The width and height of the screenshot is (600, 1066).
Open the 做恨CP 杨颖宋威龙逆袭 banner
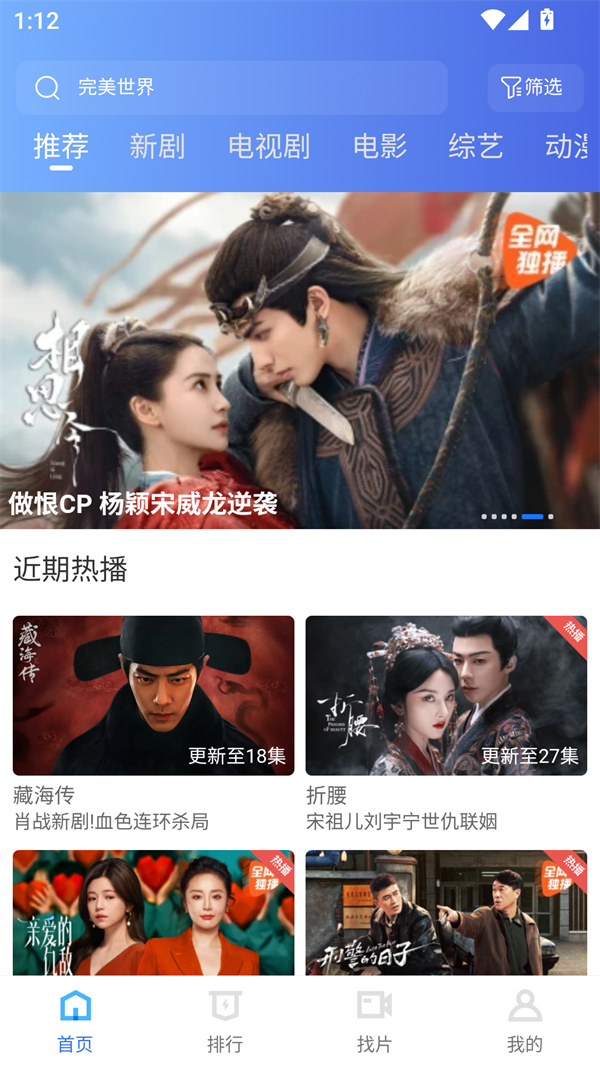coord(300,360)
